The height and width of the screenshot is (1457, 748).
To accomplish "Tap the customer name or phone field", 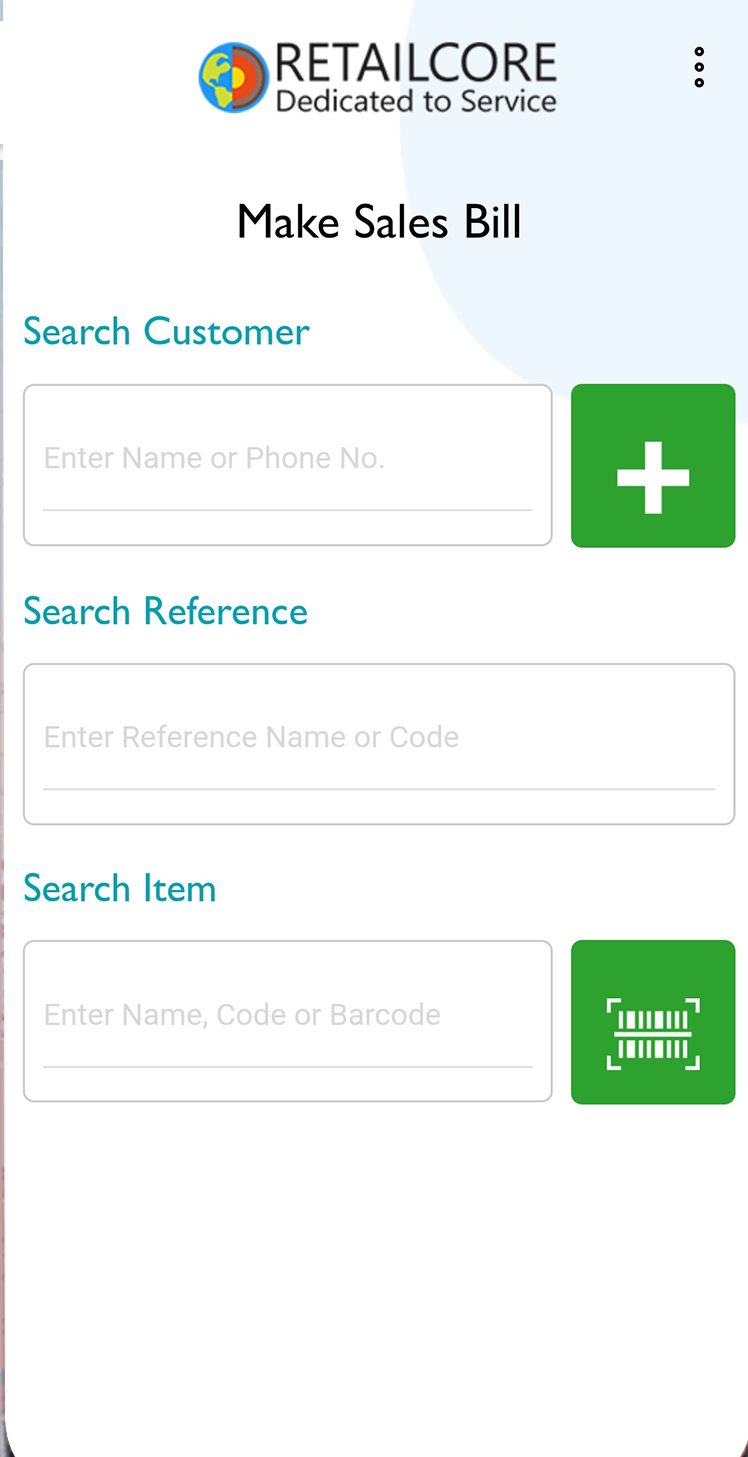I will point(288,465).
